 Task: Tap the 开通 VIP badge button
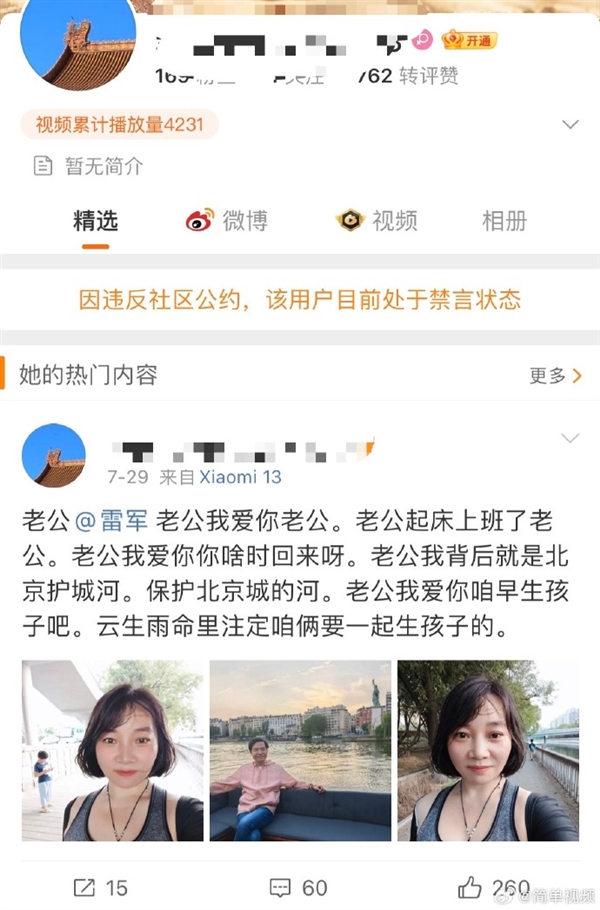pos(470,41)
